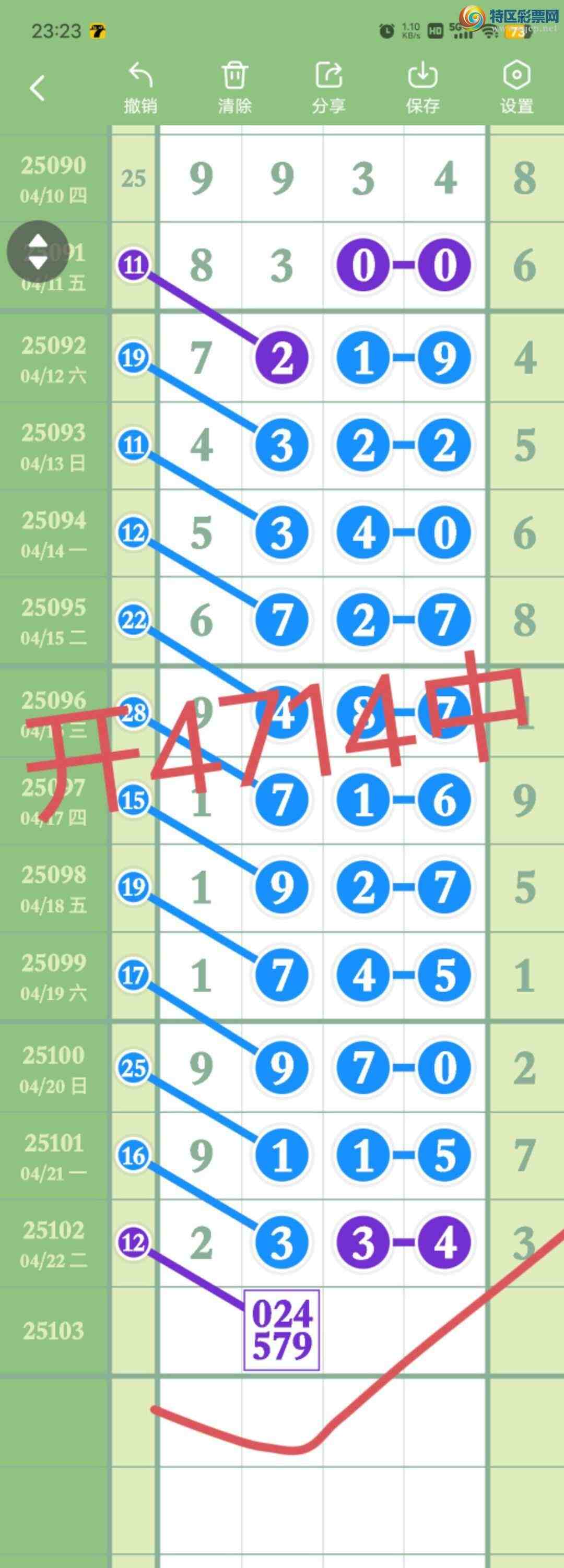The width and height of the screenshot is (564, 1568).
Task: Open 设置 settings
Action: 516,88
